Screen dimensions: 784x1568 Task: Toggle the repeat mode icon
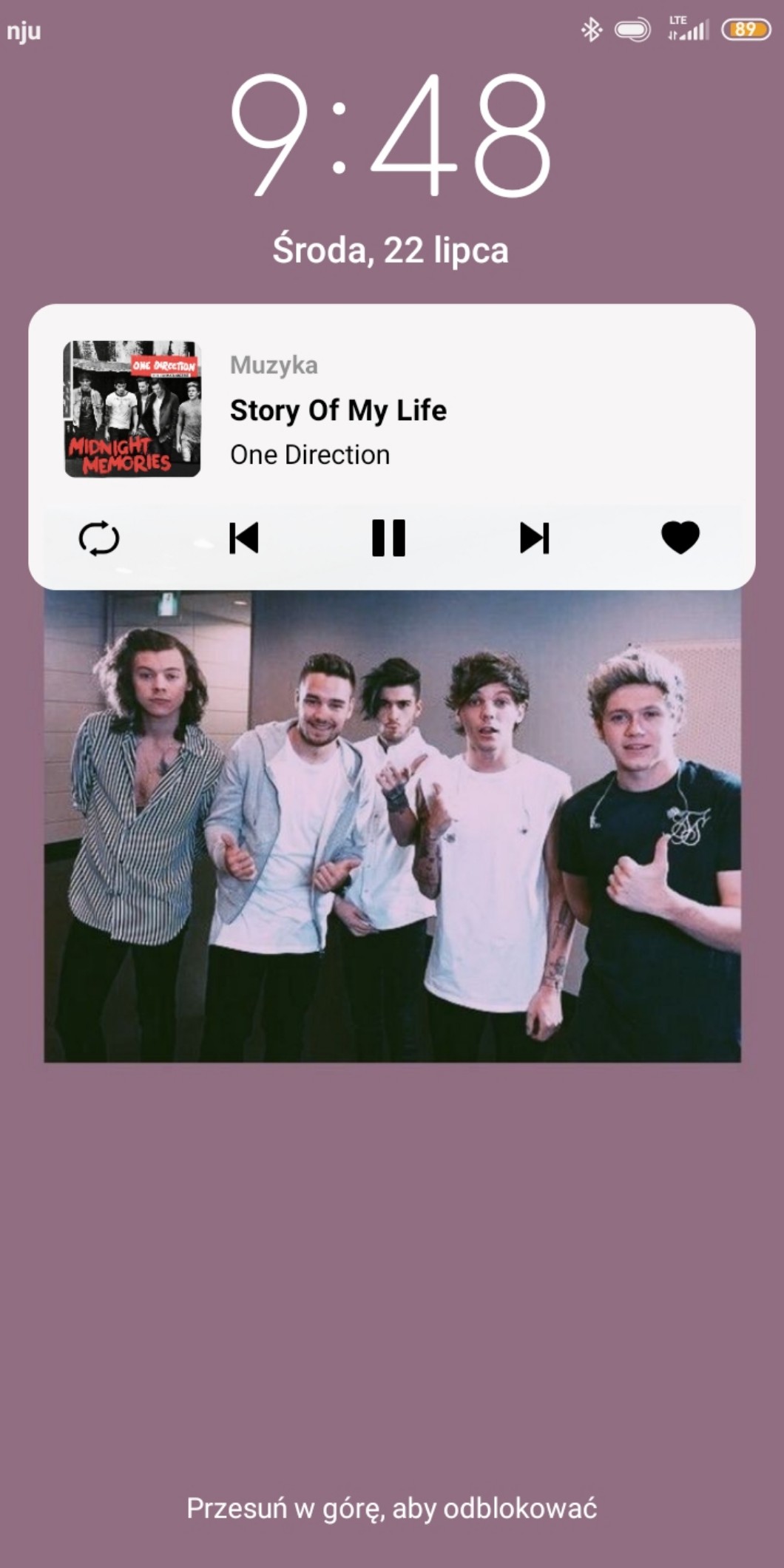(x=98, y=538)
